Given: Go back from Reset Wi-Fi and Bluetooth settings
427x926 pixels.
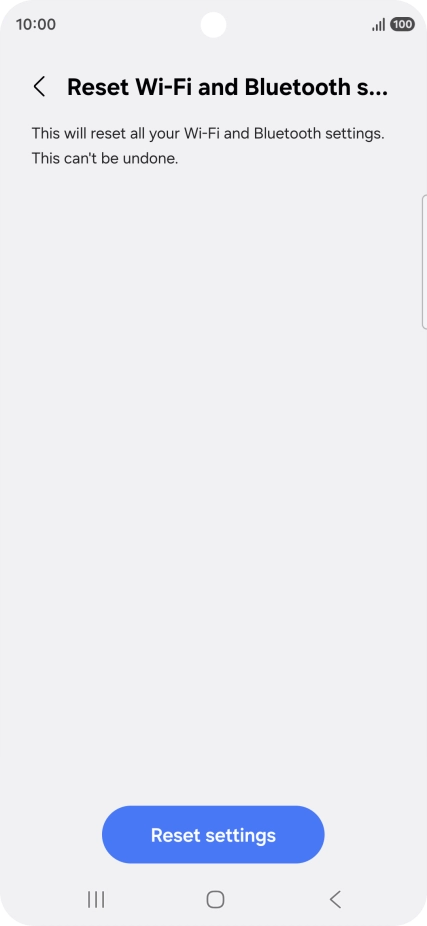Looking at the screenshot, I should (x=39, y=87).
